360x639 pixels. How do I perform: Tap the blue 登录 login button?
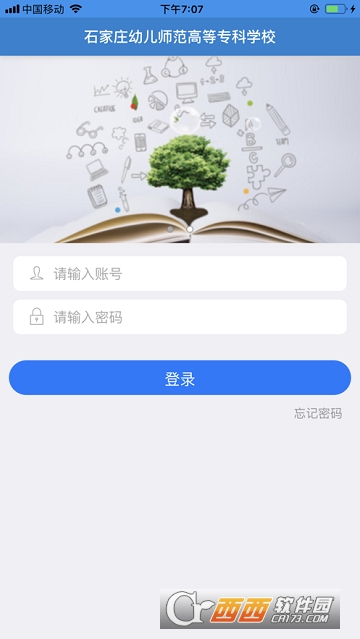(x=180, y=377)
